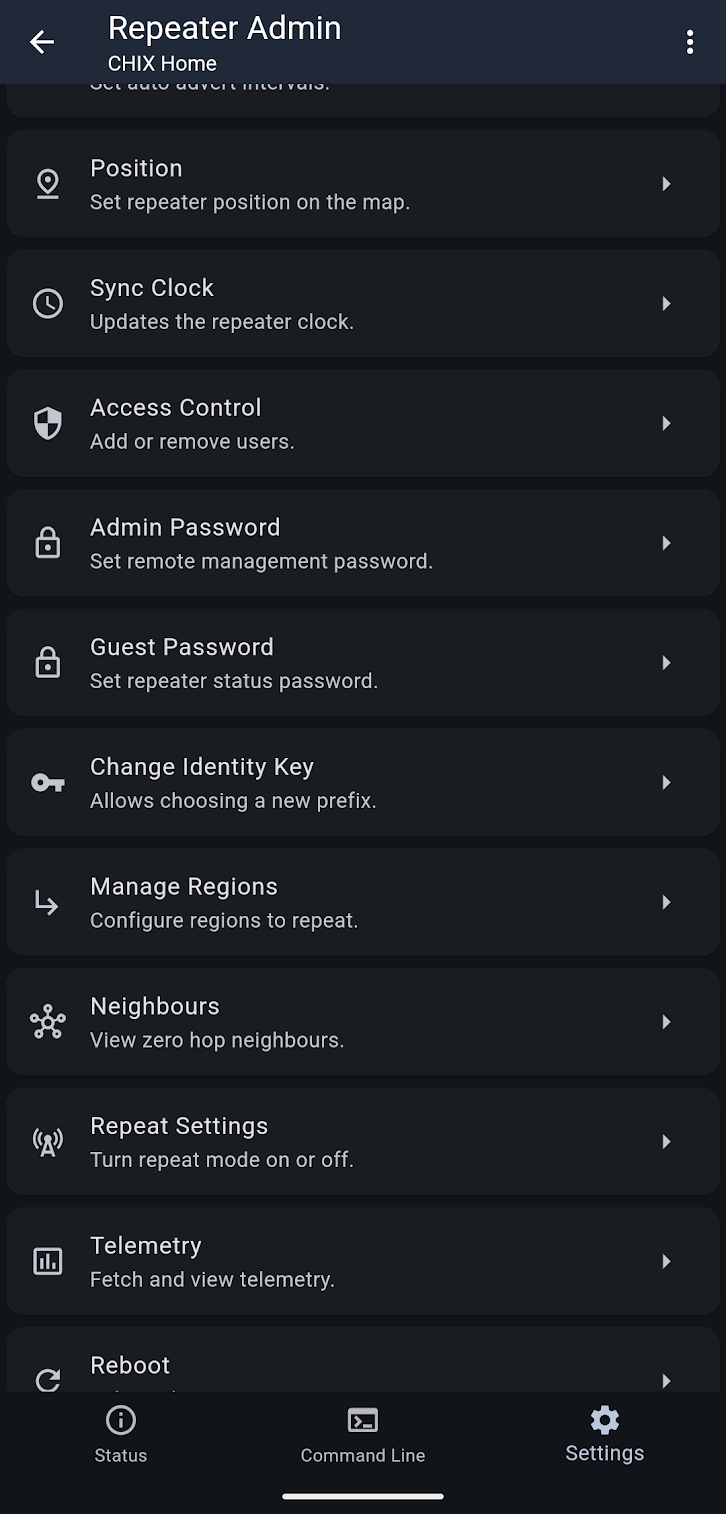The height and width of the screenshot is (1514, 726).
Task: Select the Change Identity Key key icon
Action: (48, 782)
